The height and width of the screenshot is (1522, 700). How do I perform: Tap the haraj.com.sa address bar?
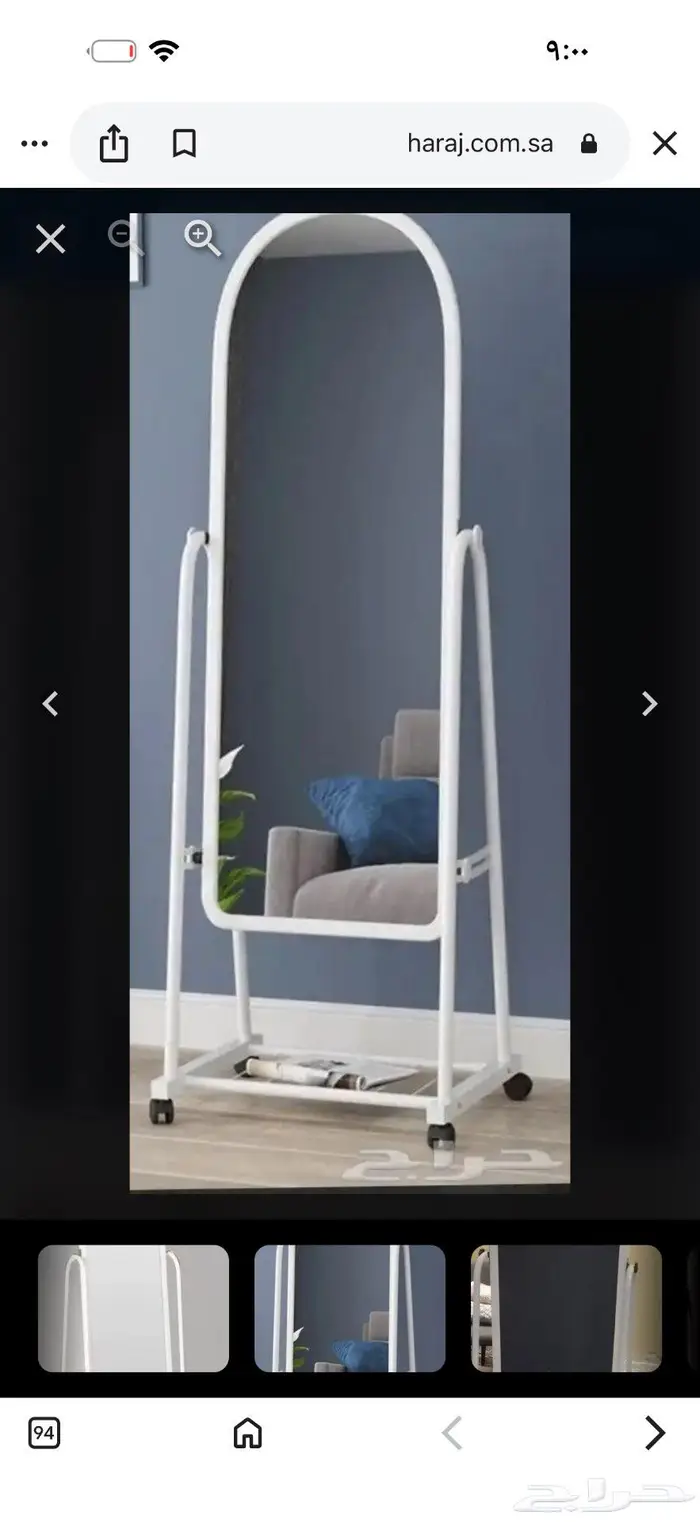coord(480,144)
